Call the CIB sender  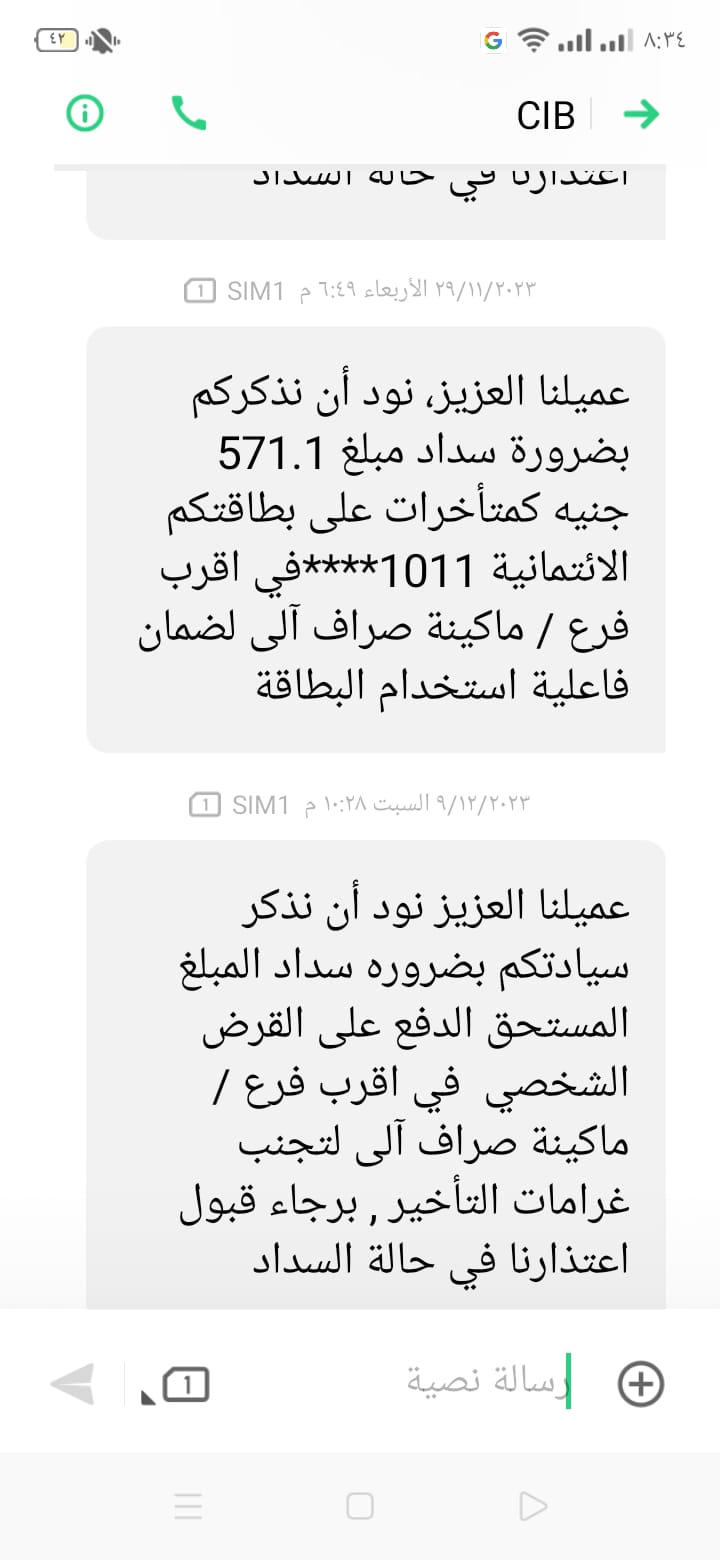189,114
